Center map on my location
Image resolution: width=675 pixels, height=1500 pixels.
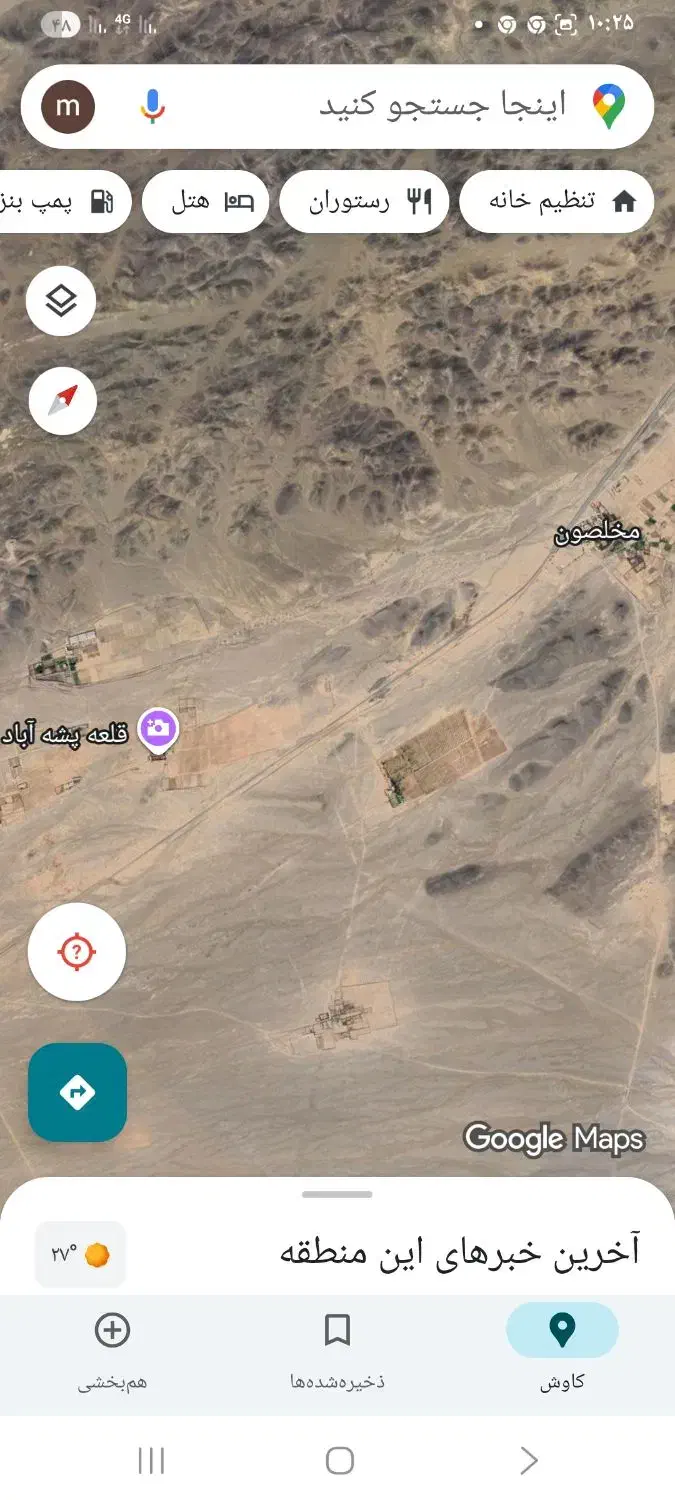pyautogui.click(x=77, y=952)
